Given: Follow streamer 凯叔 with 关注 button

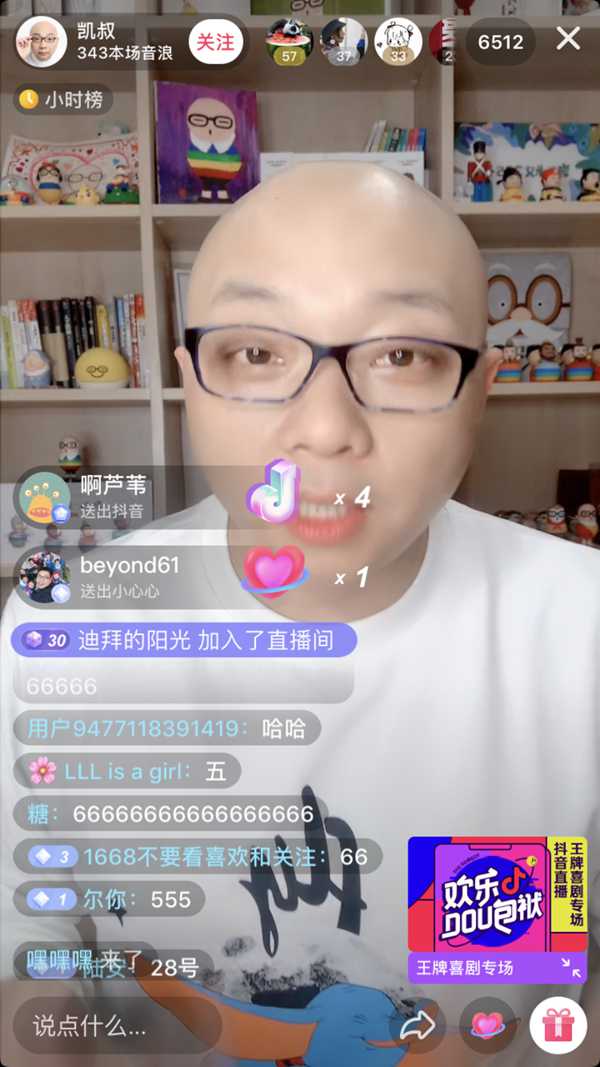Looking at the screenshot, I should pyautogui.click(x=215, y=42).
